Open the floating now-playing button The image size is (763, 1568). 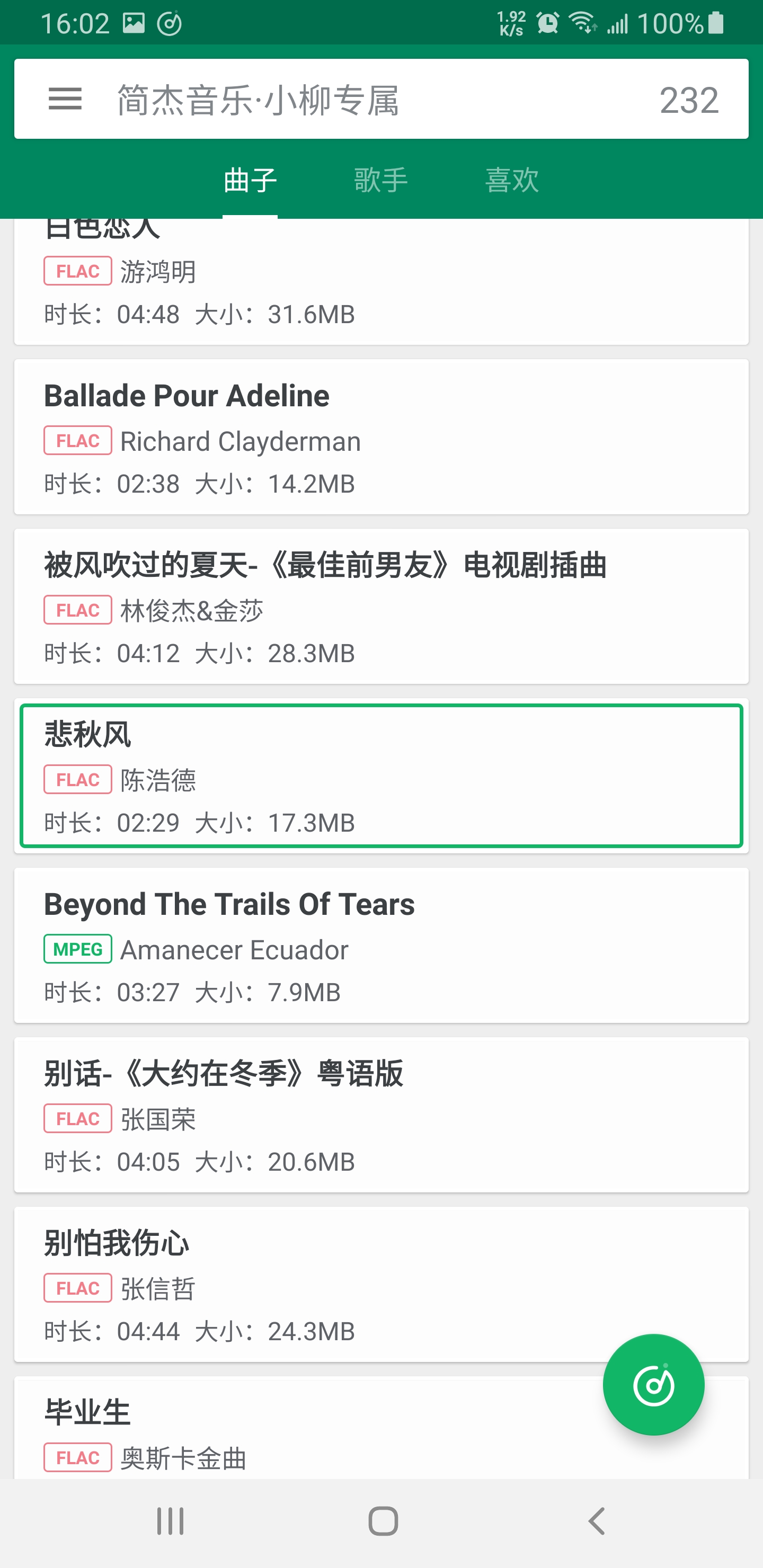click(x=653, y=1385)
